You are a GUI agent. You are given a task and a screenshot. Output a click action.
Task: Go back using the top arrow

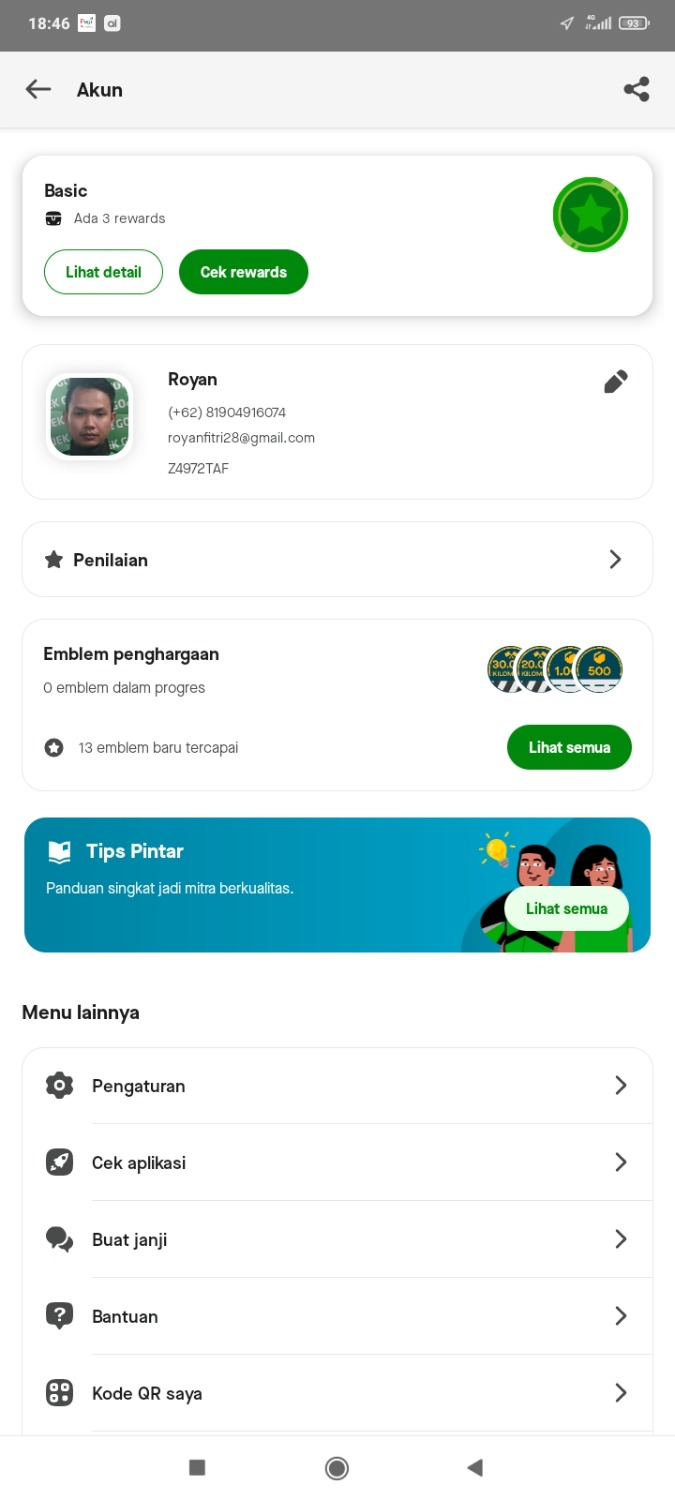pyautogui.click(x=38, y=90)
